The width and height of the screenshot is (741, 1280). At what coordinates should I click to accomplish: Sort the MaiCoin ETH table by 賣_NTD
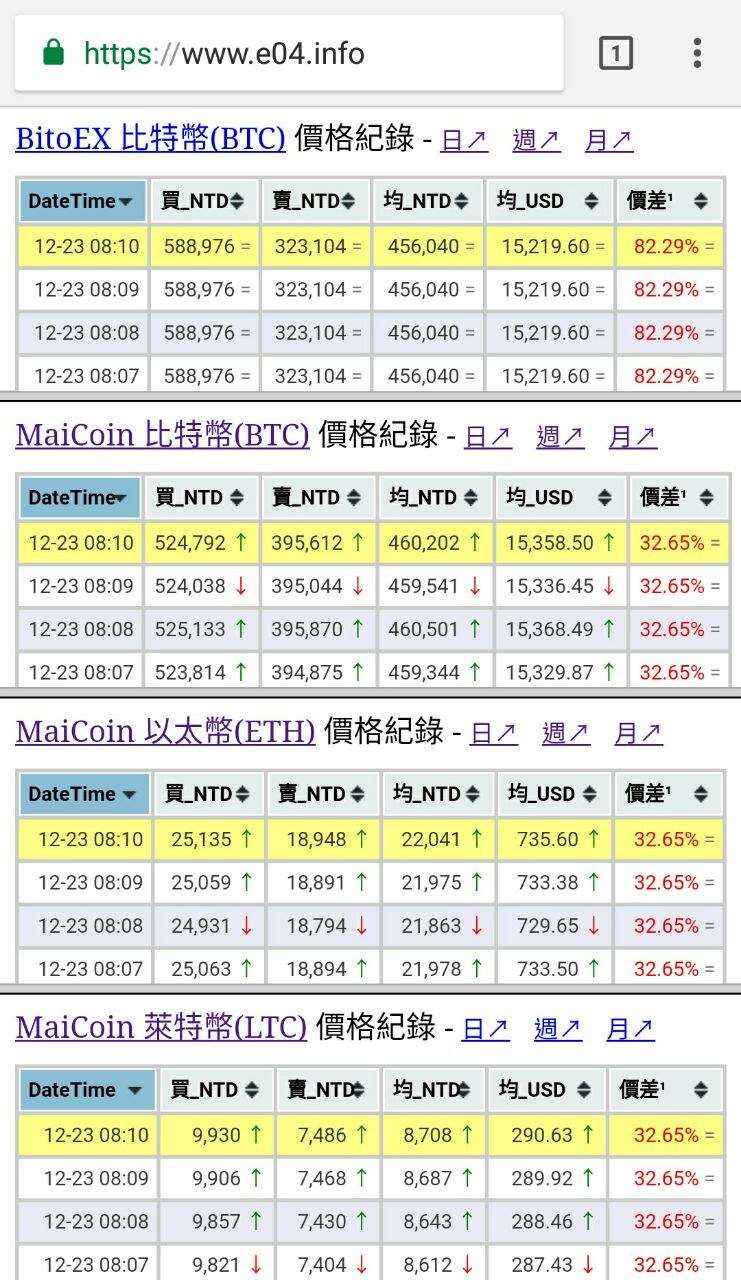pyautogui.click(x=323, y=794)
